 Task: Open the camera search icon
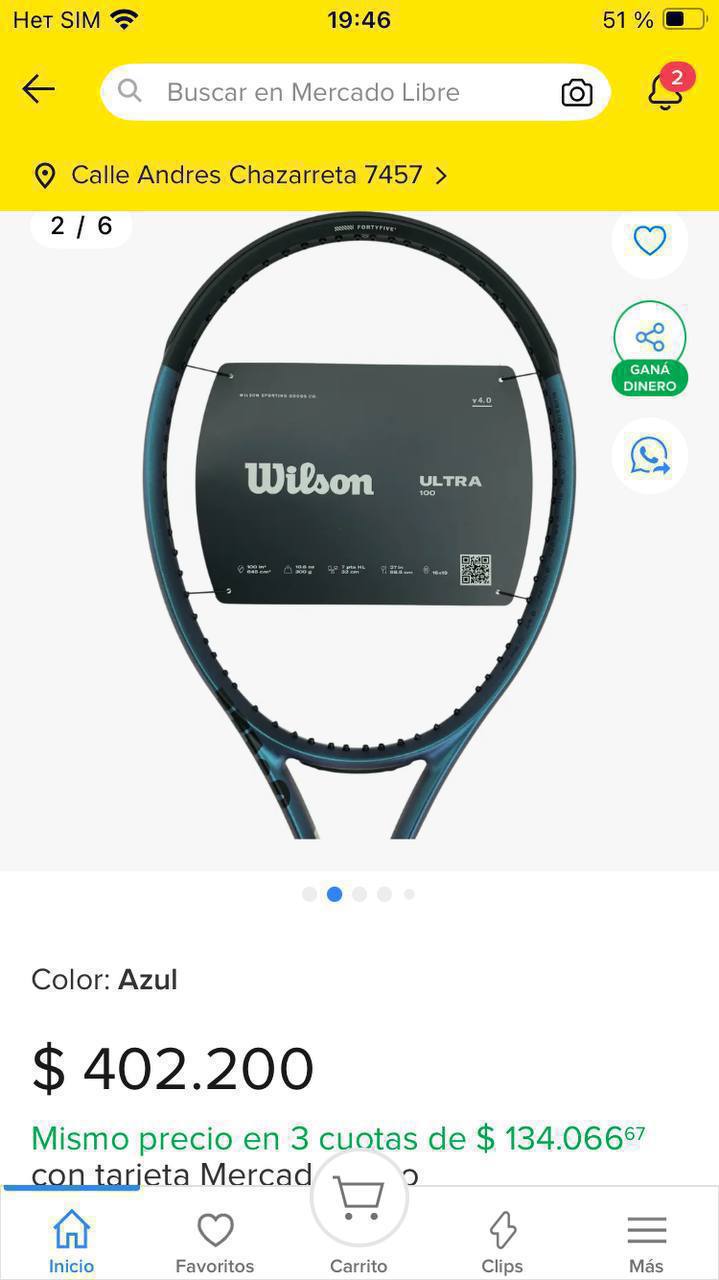[x=576, y=93]
